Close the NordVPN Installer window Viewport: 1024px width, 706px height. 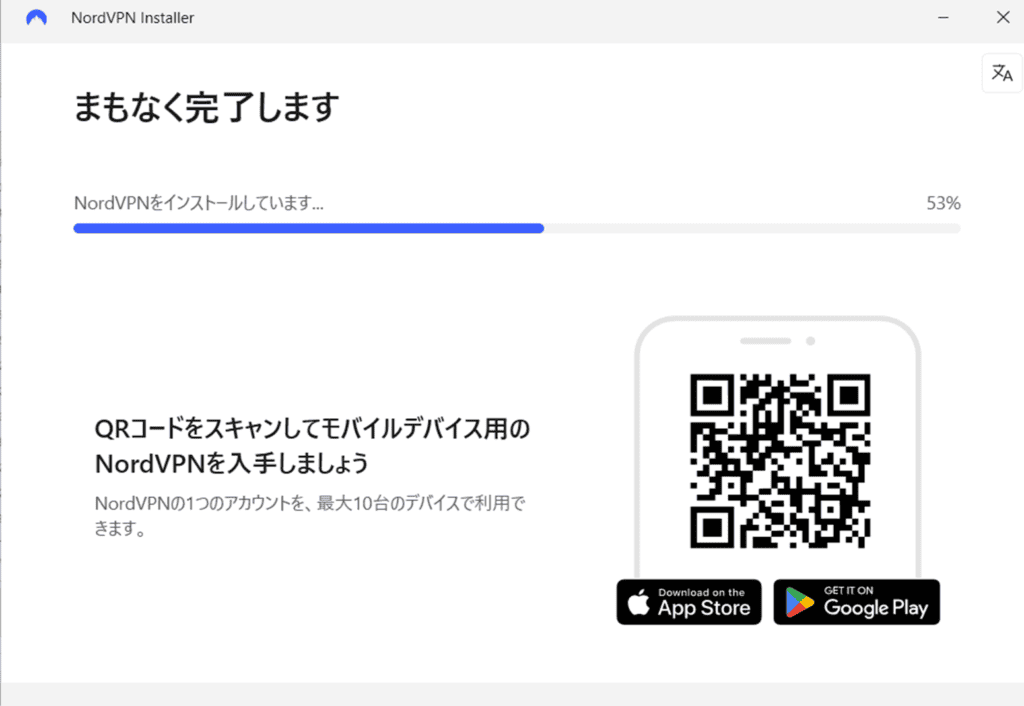click(1002, 17)
